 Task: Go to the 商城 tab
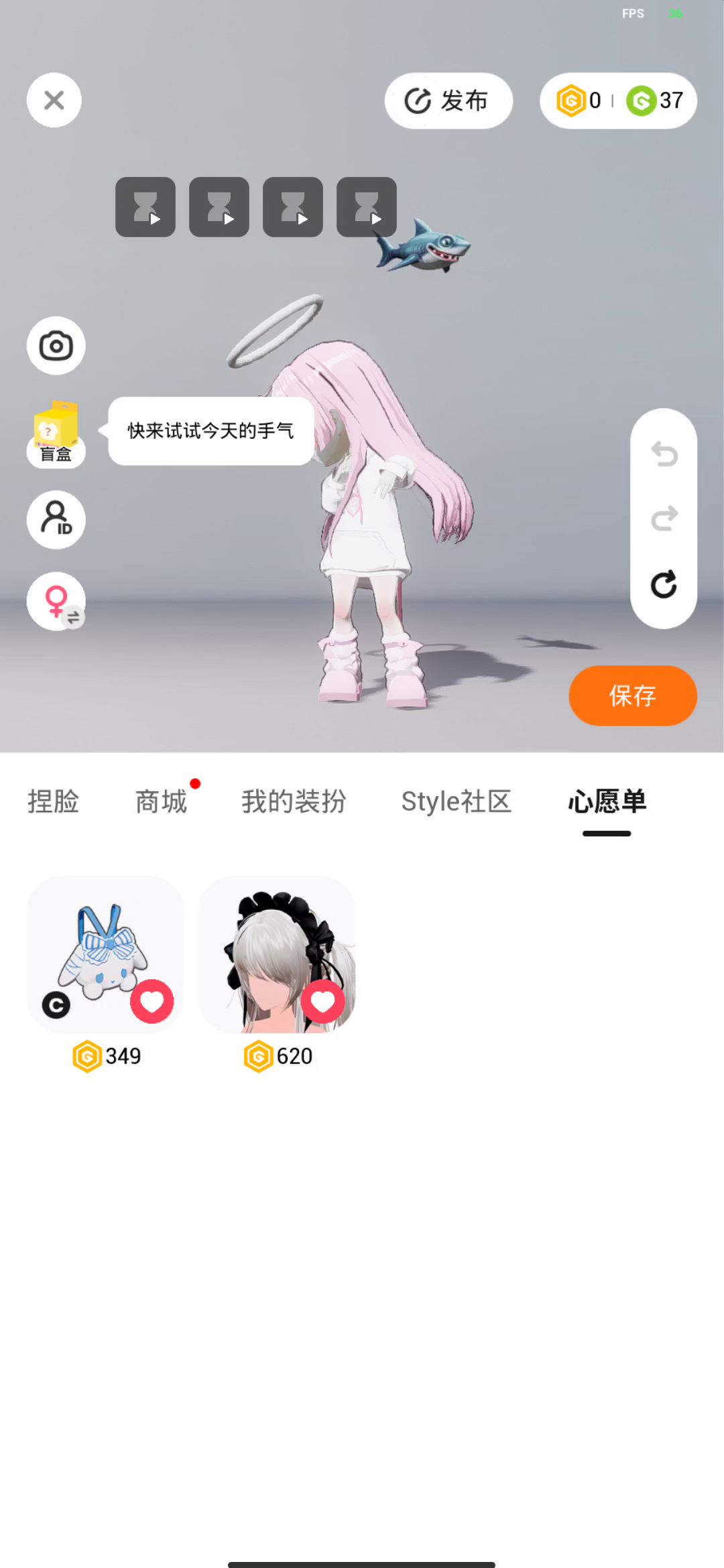pos(161,801)
